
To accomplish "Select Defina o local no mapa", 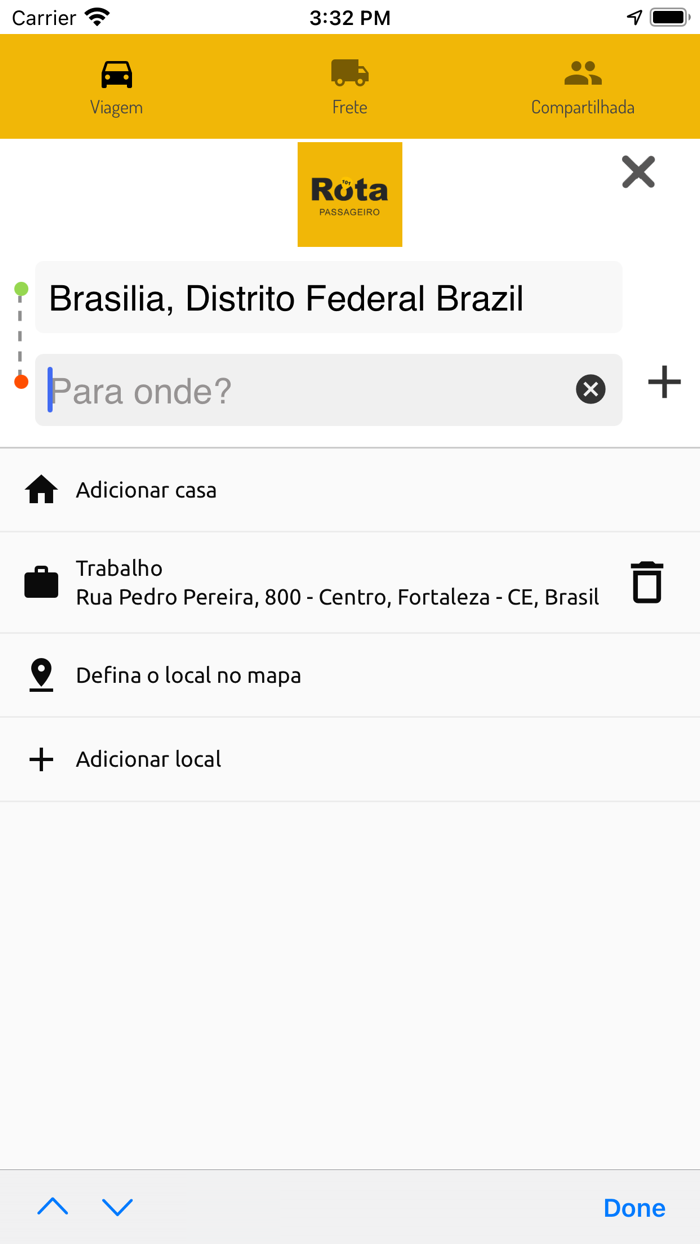I will (188, 676).
